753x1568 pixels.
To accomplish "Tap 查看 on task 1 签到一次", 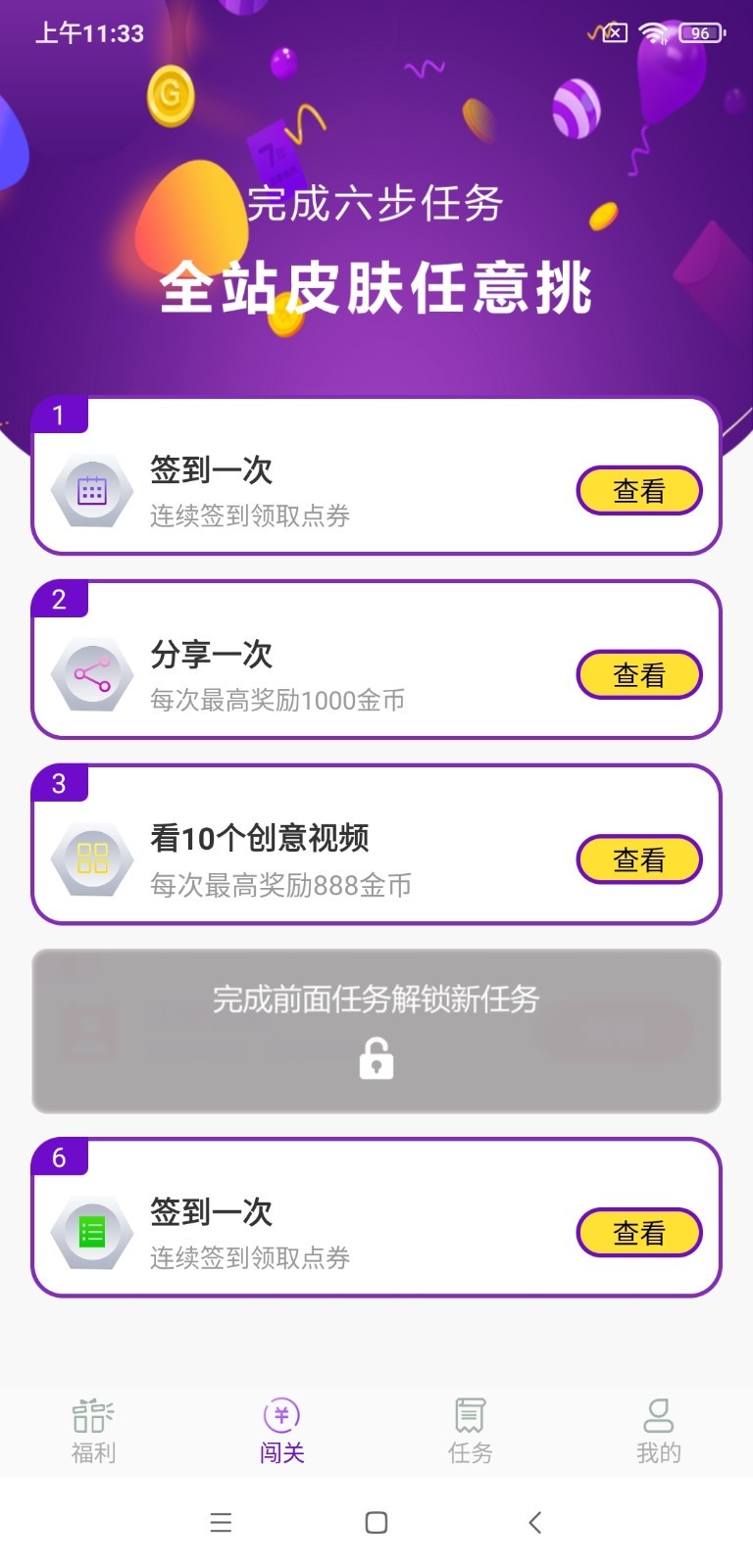I will 638,491.
